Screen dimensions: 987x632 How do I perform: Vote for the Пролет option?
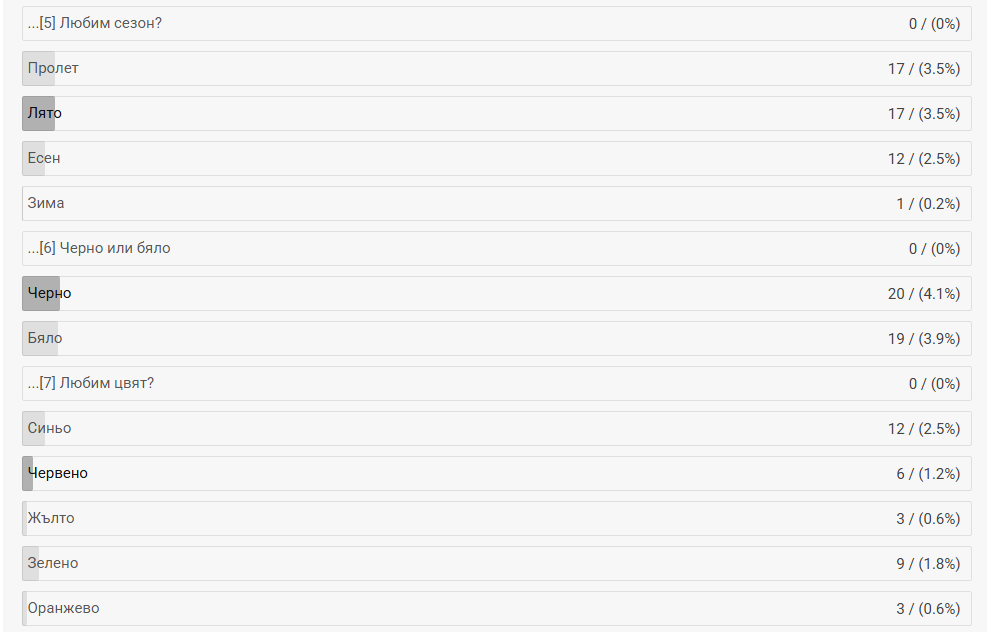coord(497,69)
